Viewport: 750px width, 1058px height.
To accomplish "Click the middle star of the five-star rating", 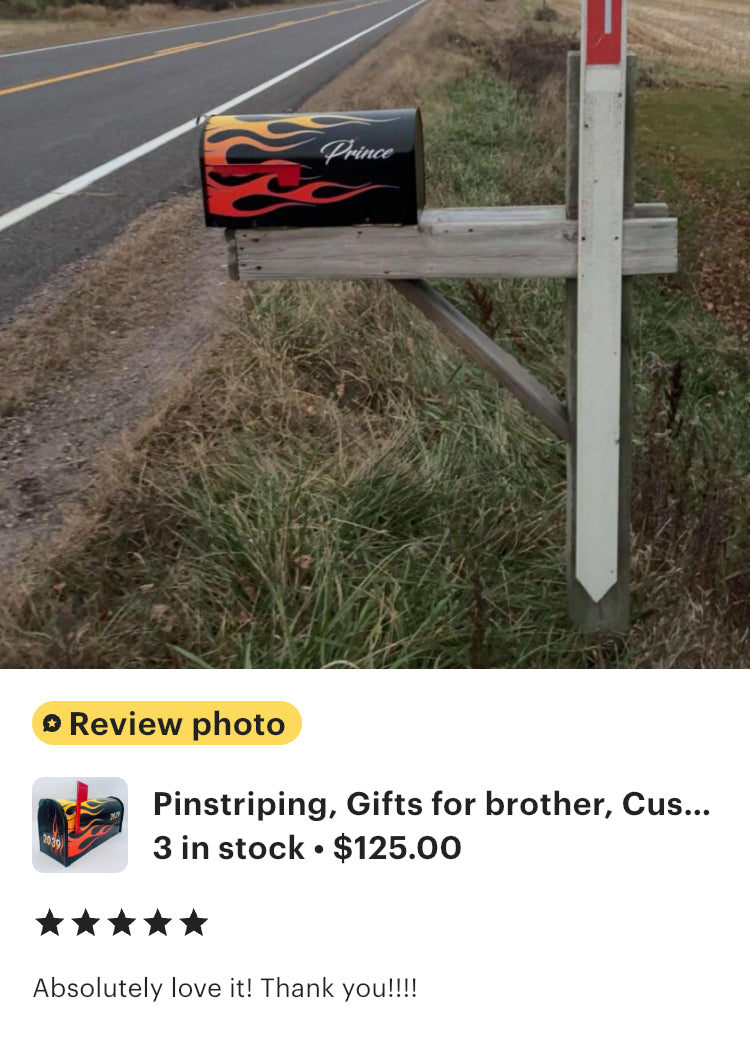I will (121, 924).
